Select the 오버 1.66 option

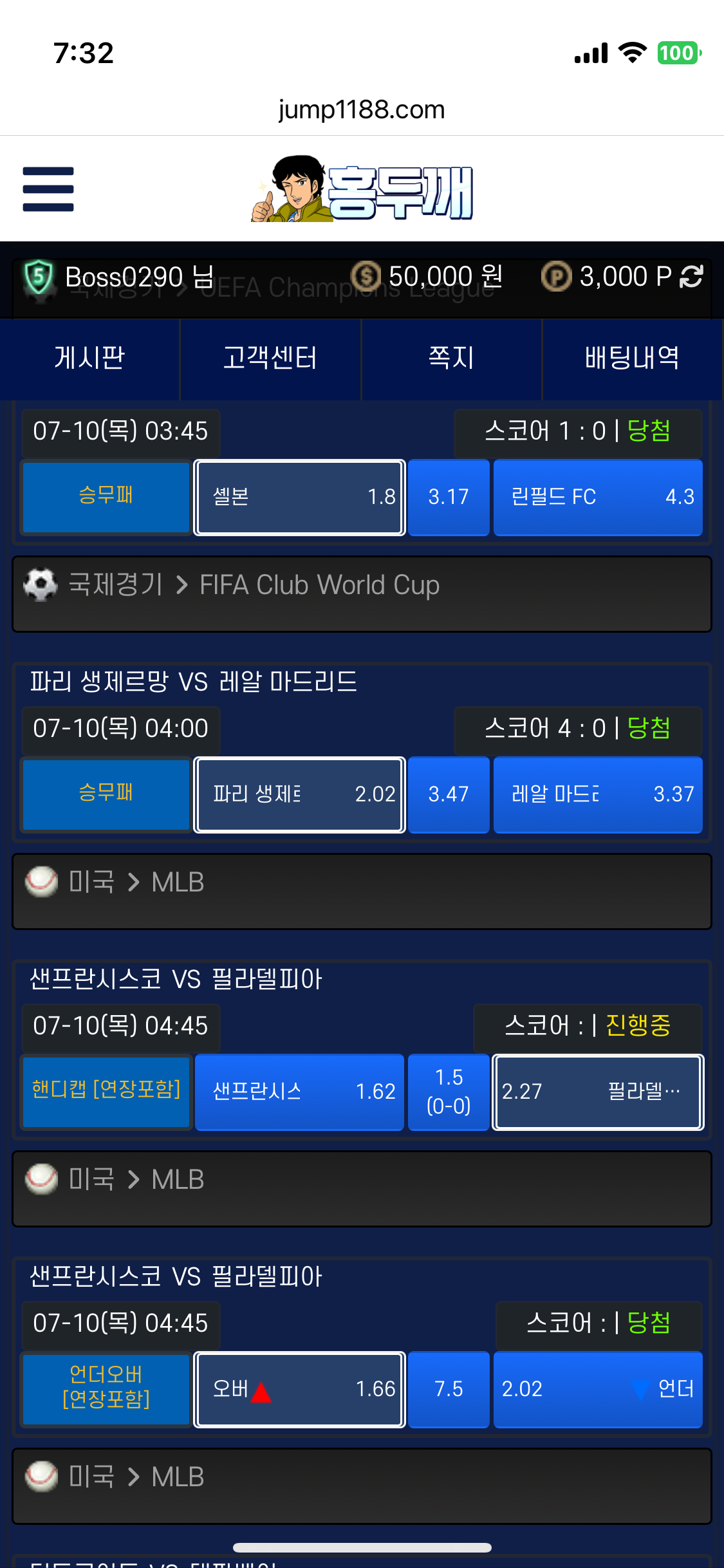(x=300, y=1389)
